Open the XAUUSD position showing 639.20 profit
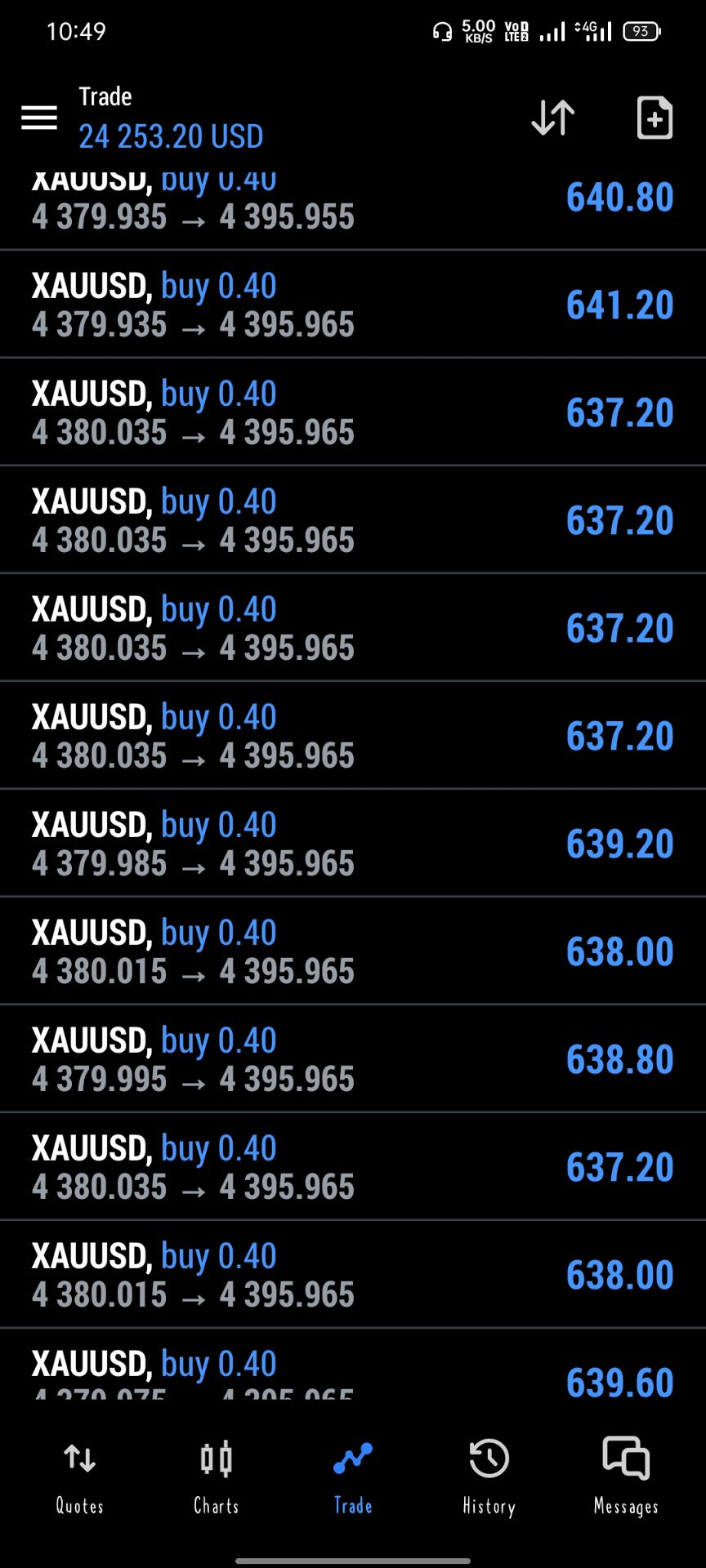 pyautogui.click(x=353, y=843)
